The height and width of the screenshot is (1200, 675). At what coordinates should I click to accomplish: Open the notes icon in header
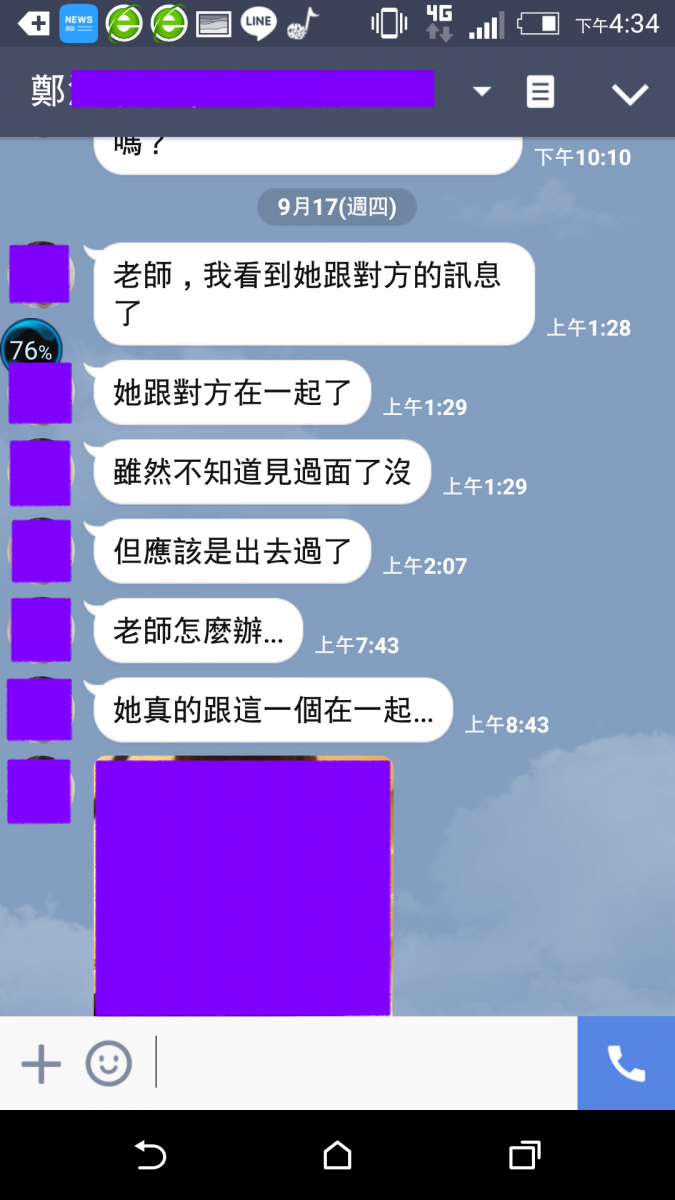tap(540, 92)
